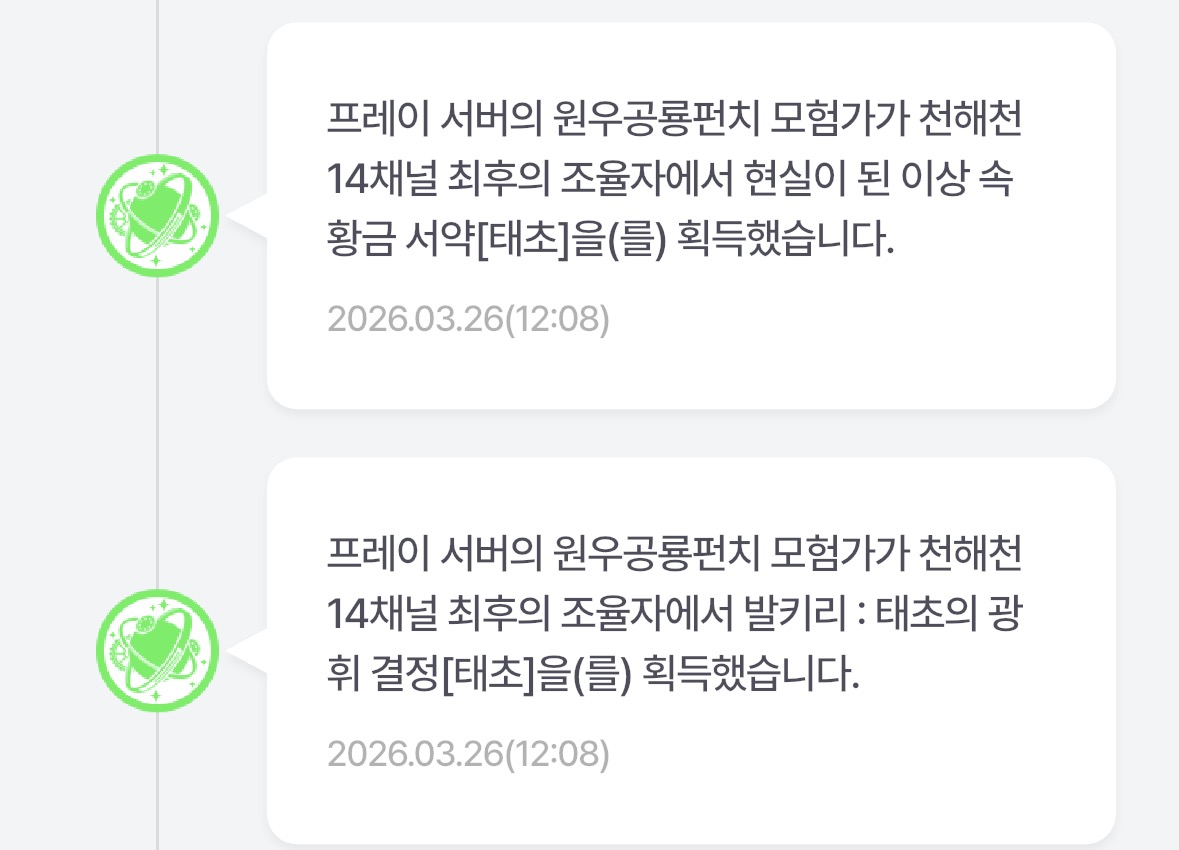Image resolution: width=1179 pixels, height=850 pixels.
Task: Open the 발키리 : 태초의 광휘 결정 acquisition entry
Action: 690,650
